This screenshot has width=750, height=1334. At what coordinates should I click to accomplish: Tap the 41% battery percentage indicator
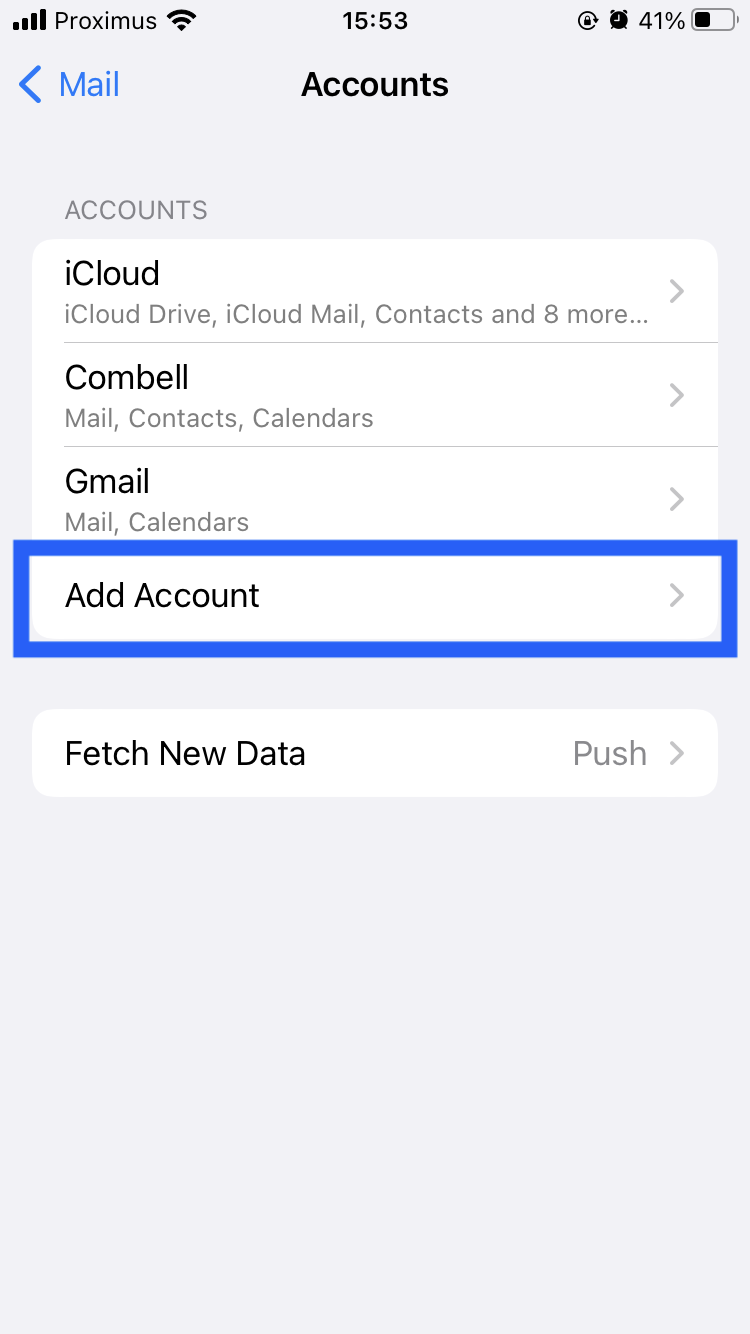click(664, 20)
